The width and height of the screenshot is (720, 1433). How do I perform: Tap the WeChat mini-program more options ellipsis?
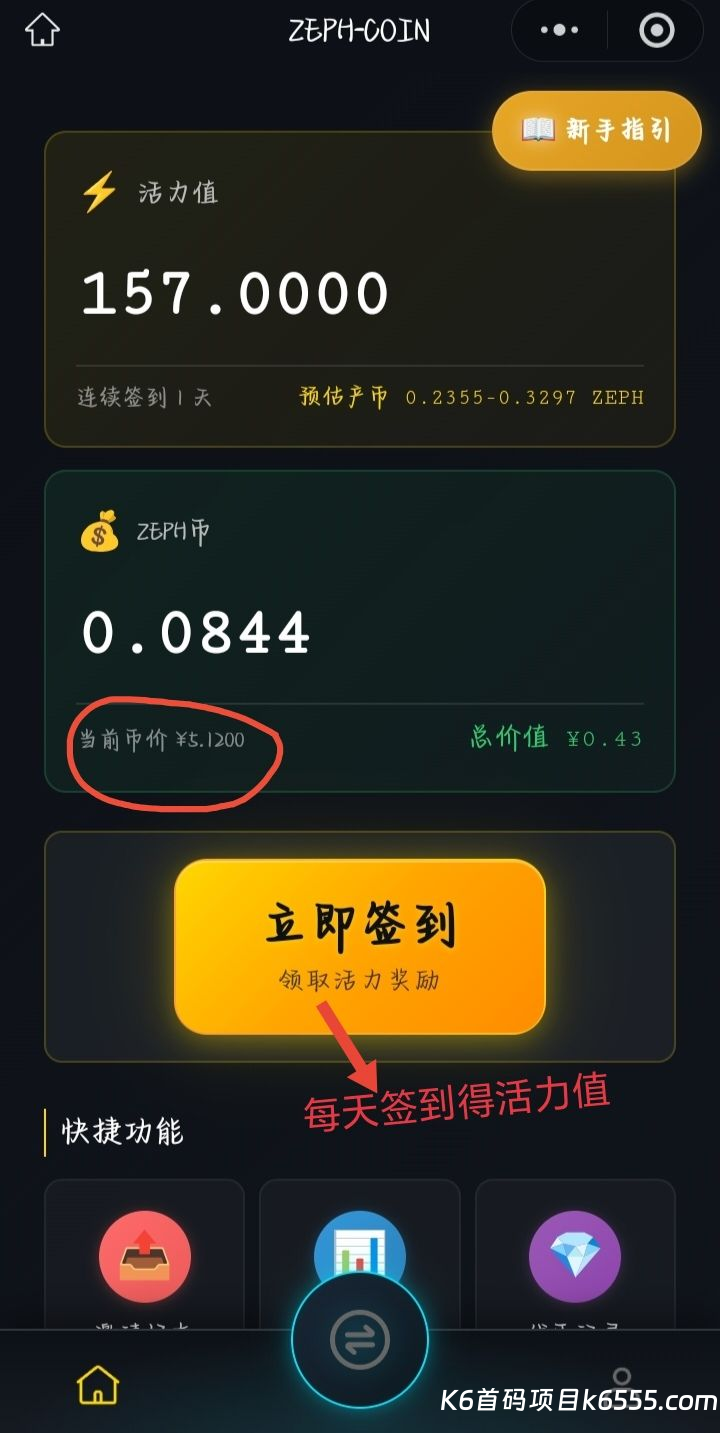(x=558, y=30)
